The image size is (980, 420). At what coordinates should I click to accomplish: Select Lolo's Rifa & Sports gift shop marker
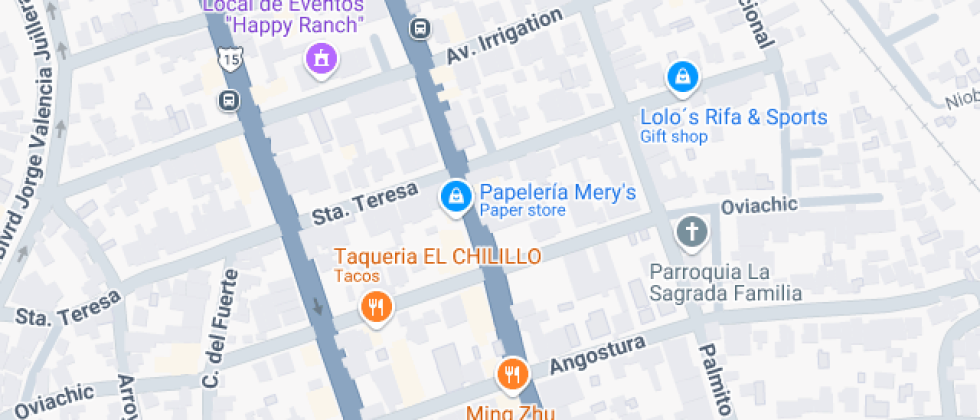point(682,77)
